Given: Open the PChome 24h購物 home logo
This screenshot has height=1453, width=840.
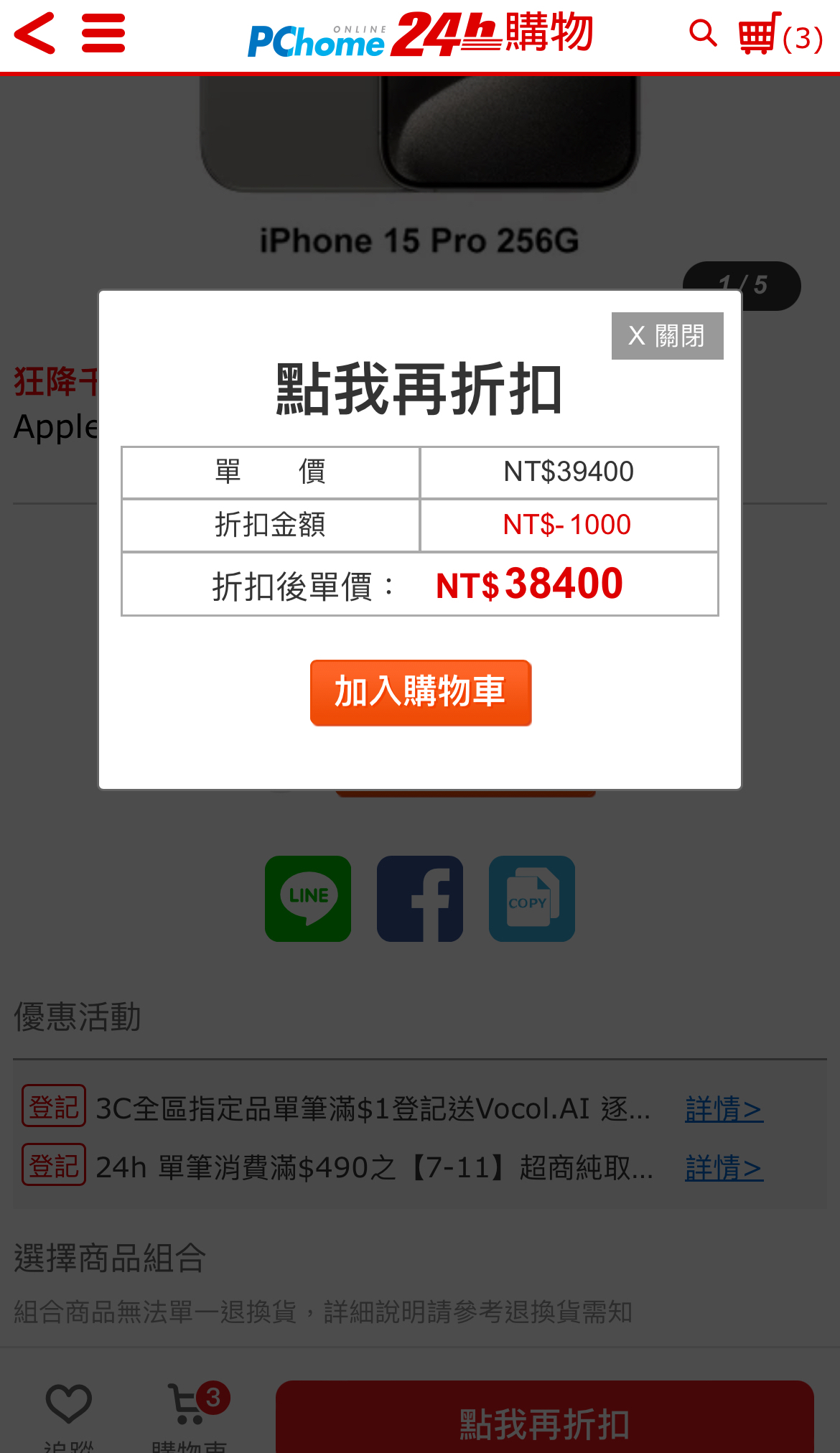Looking at the screenshot, I should [x=421, y=34].
